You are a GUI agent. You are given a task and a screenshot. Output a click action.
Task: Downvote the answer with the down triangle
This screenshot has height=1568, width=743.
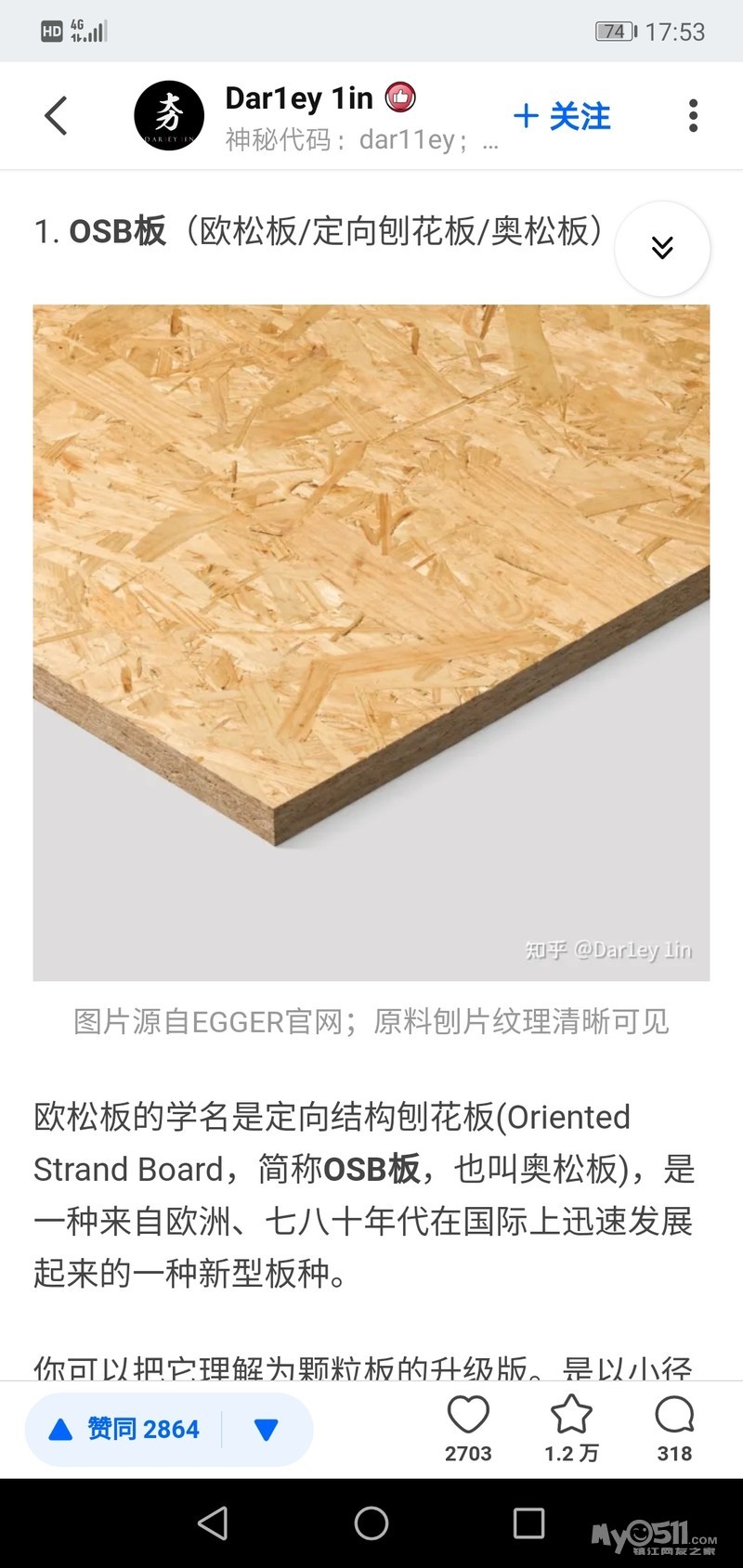[x=267, y=1430]
